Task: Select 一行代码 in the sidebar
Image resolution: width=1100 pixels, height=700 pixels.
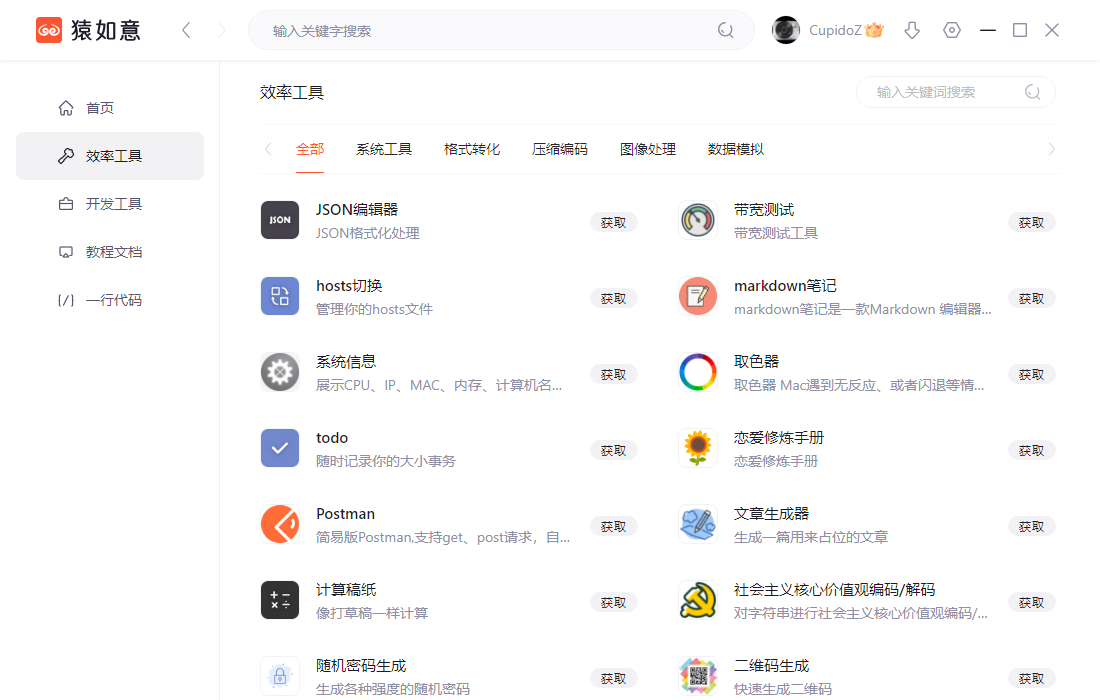Action: coord(113,300)
